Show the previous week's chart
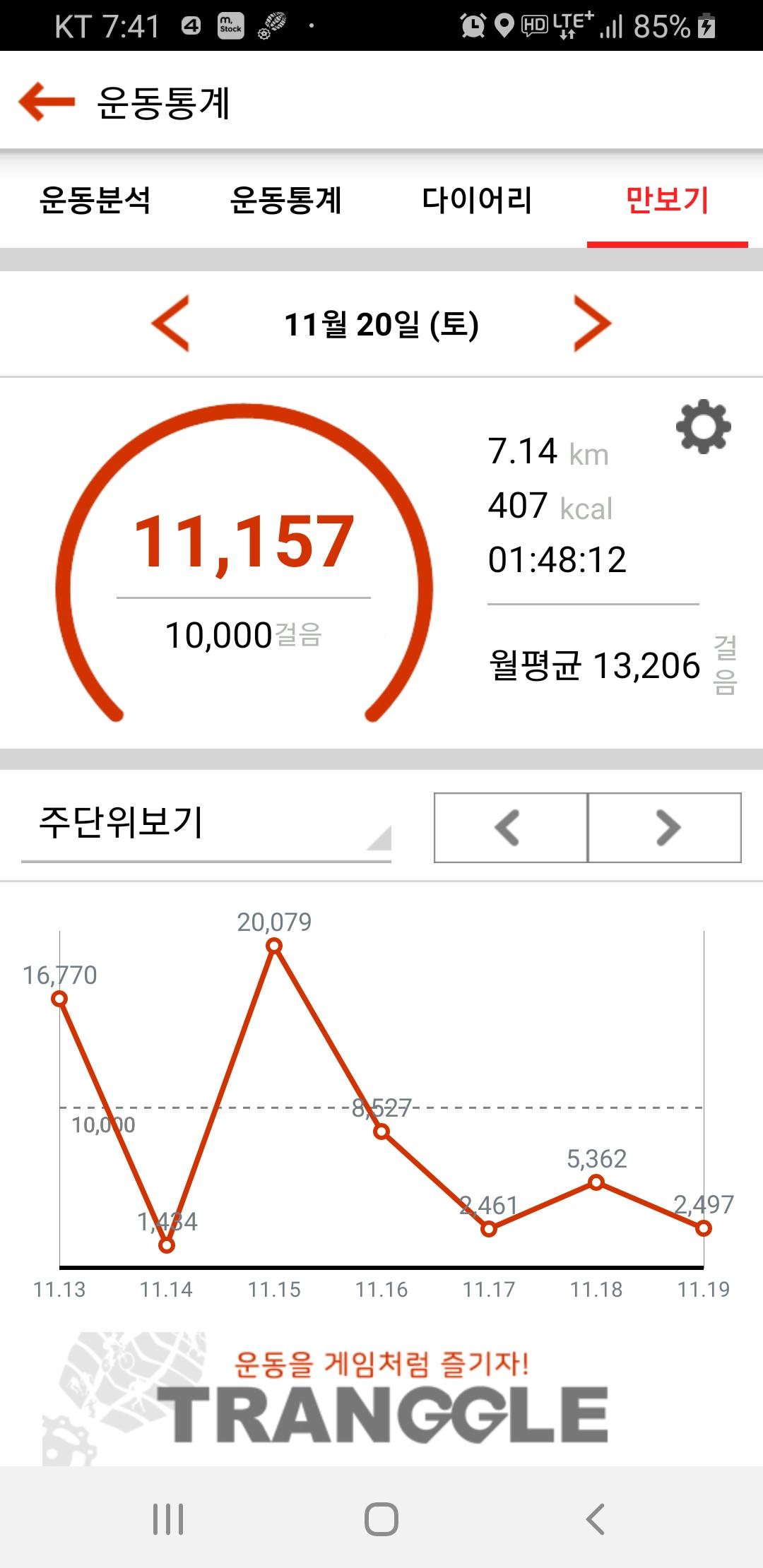This screenshot has width=763, height=1568. [510, 828]
